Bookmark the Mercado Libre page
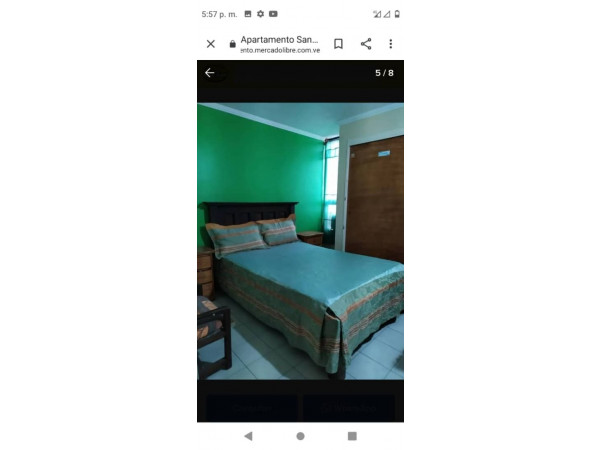Screen dimensions: 600x450 pos(338,44)
